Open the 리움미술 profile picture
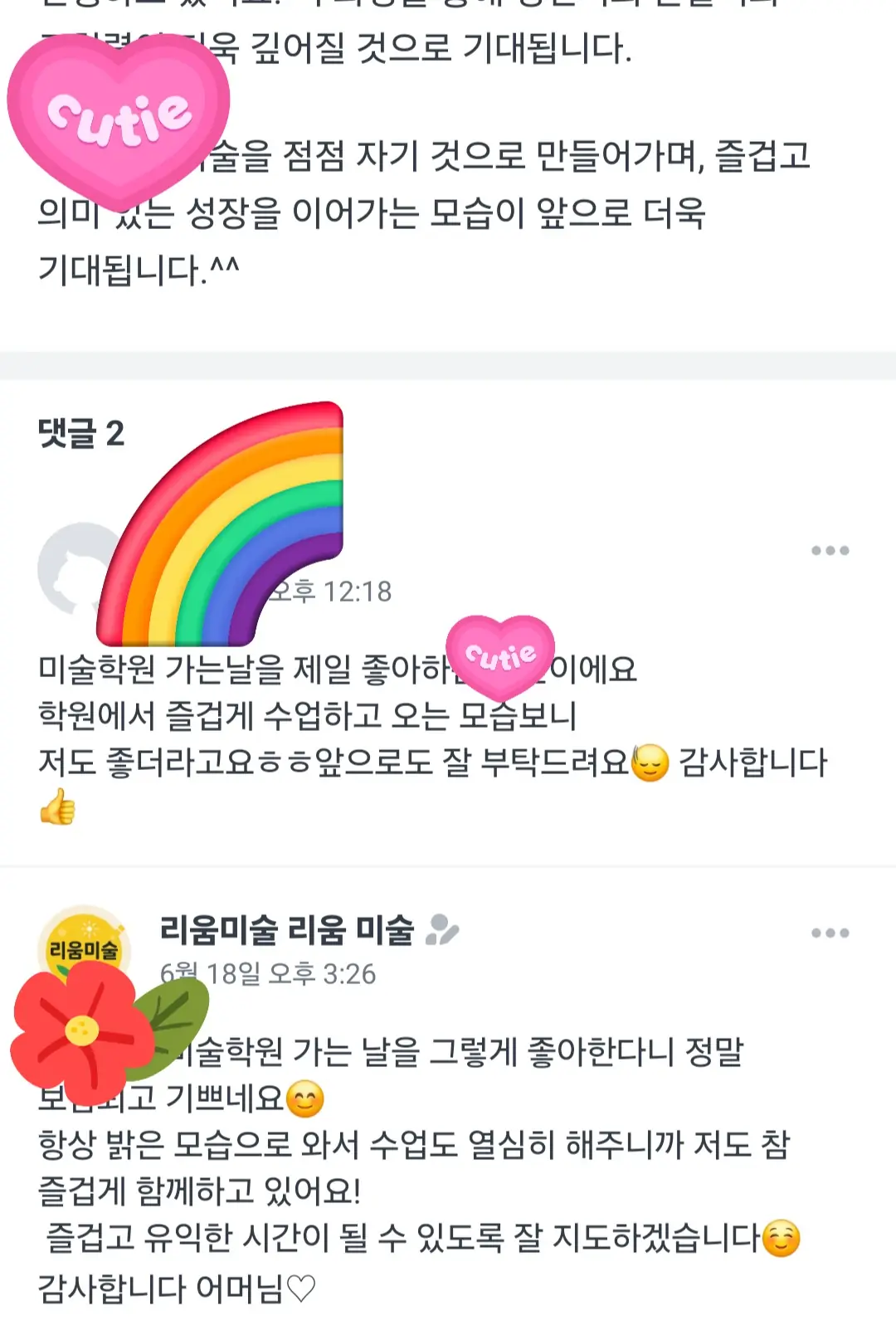The height and width of the screenshot is (1325, 896). click(x=83, y=942)
